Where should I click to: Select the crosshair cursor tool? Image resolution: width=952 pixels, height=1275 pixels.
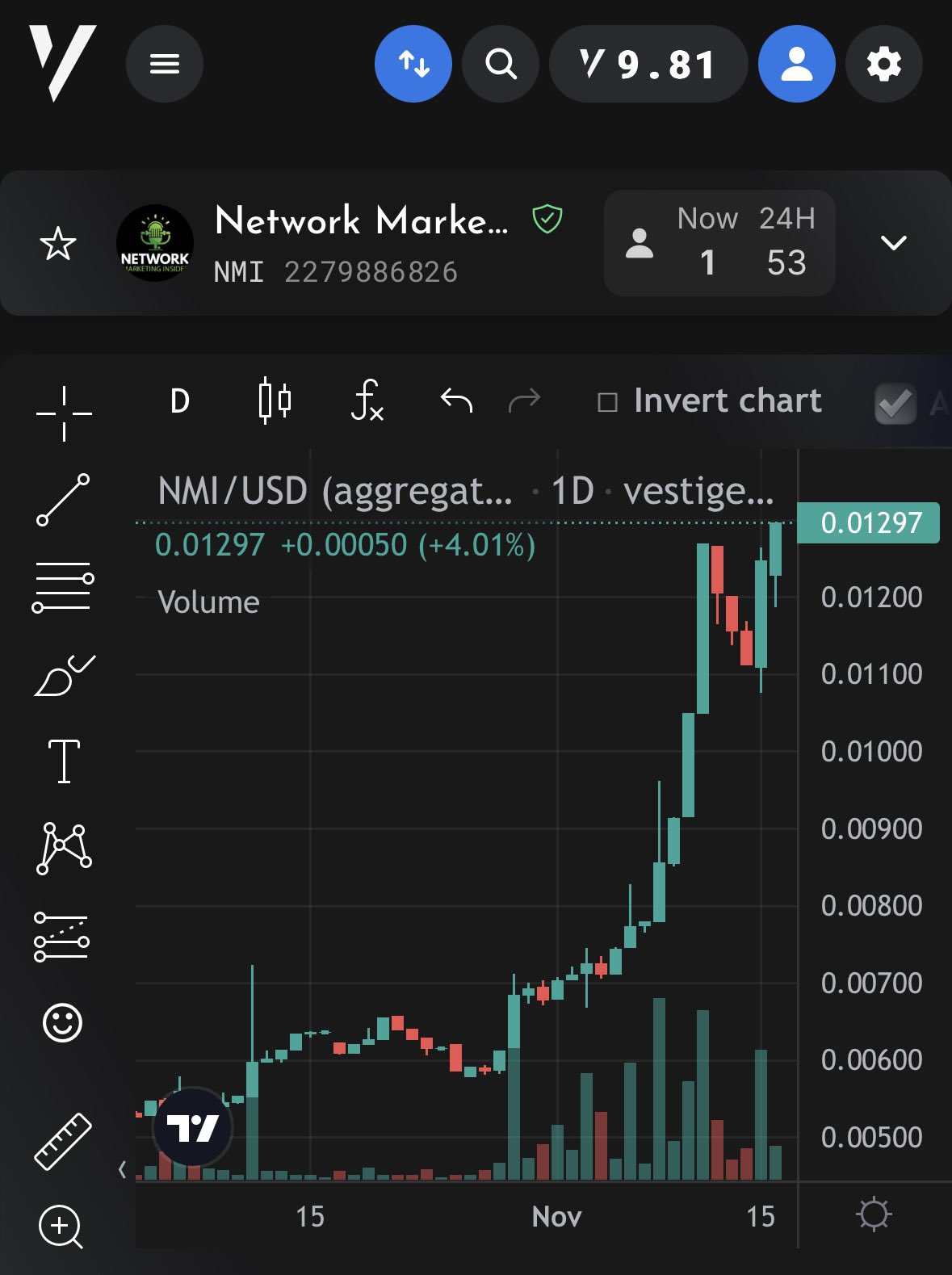64,413
